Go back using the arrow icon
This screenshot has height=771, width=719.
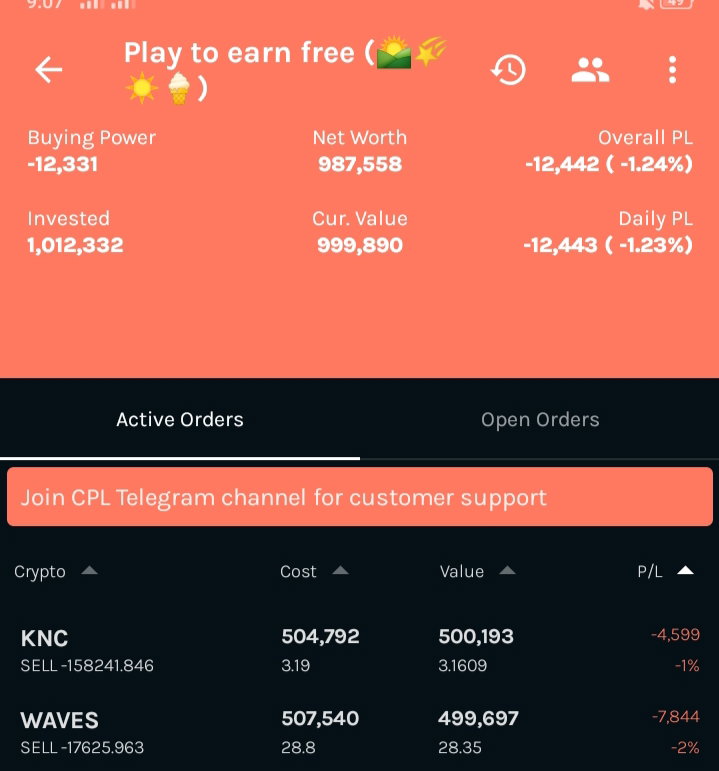click(49, 69)
